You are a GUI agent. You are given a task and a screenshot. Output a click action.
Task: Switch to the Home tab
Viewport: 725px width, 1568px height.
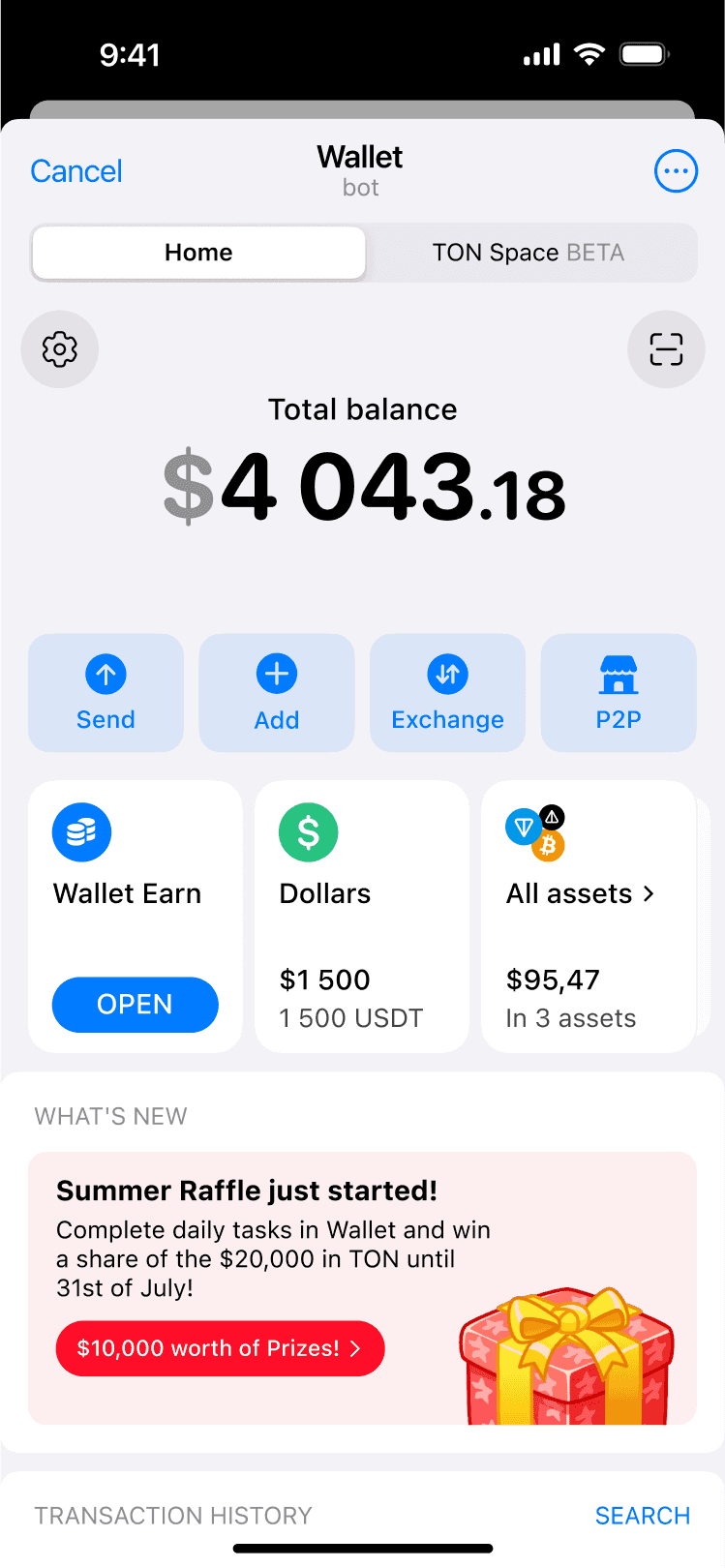pos(198,253)
